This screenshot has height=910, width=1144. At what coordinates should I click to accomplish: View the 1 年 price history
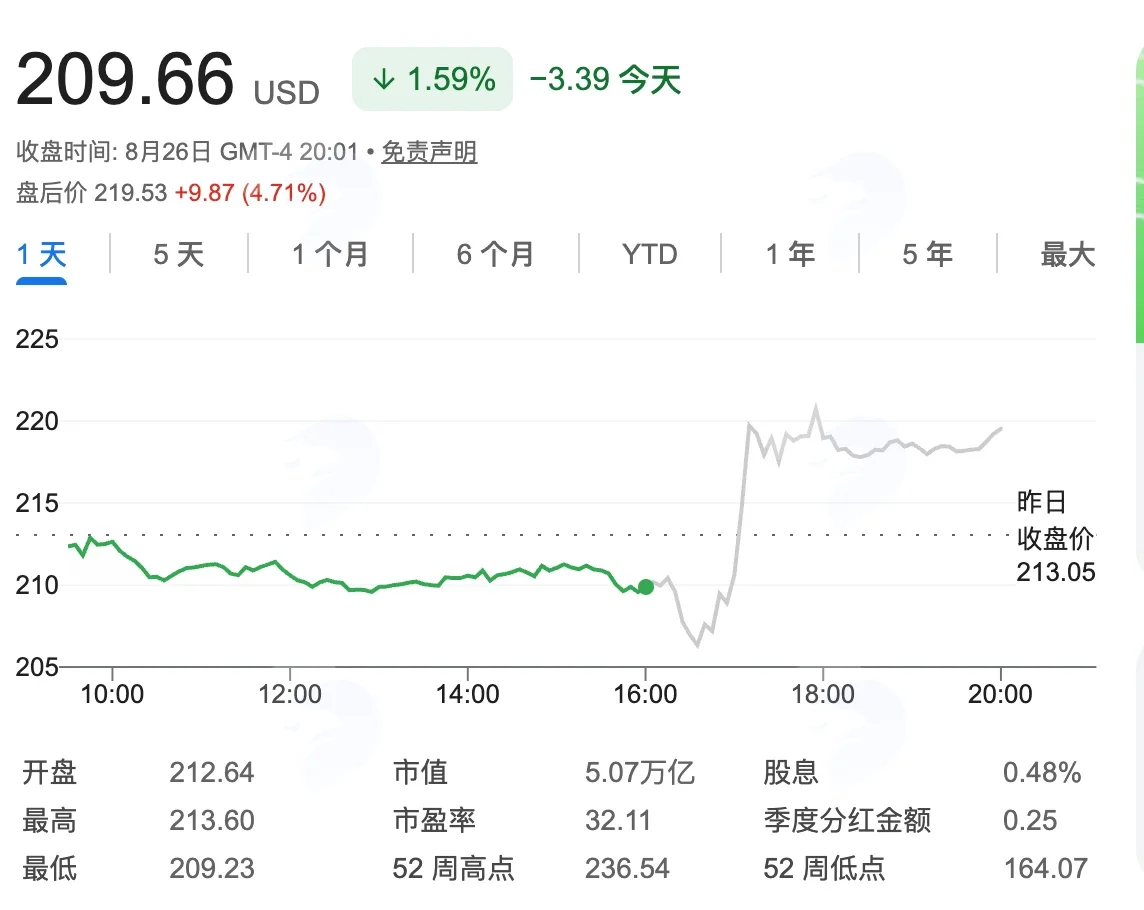click(790, 255)
